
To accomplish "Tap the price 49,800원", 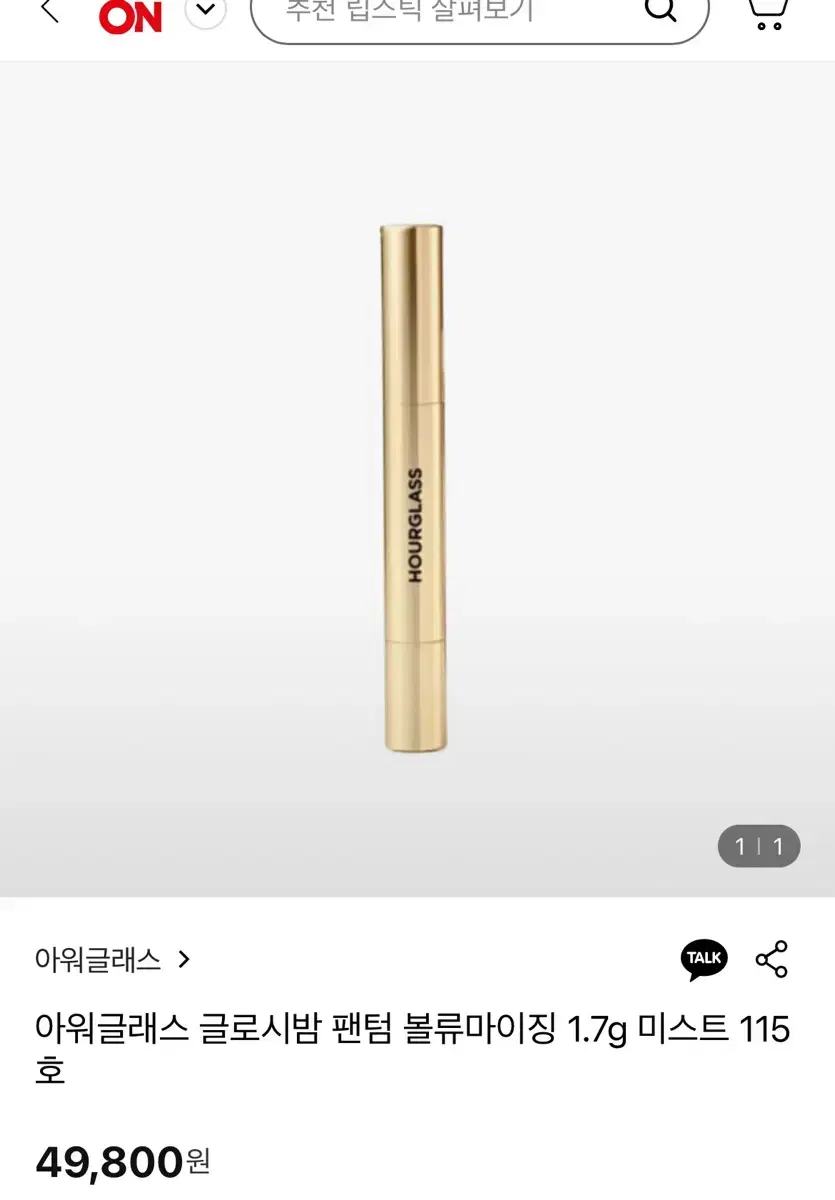I will [x=118, y=1160].
